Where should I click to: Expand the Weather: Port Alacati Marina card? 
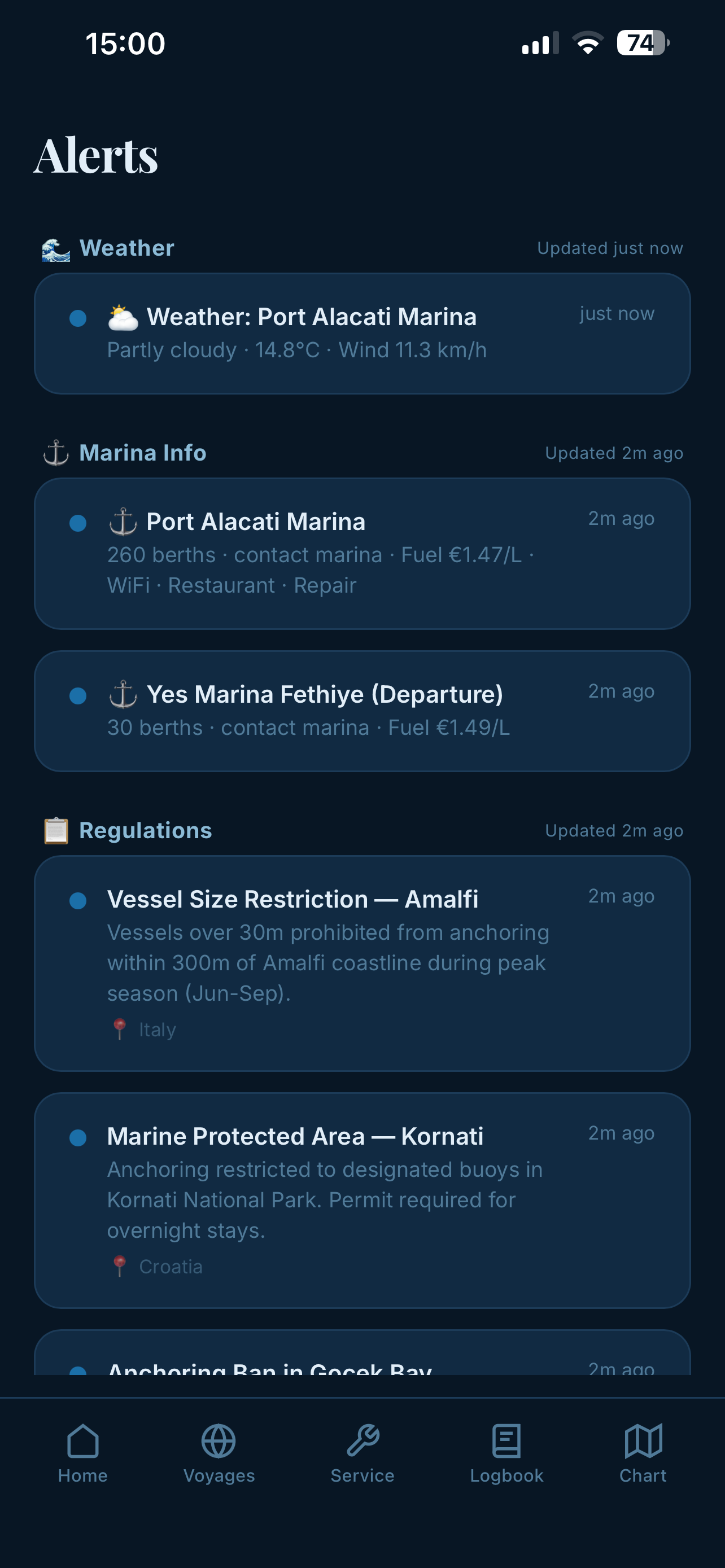pyautogui.click(x=362, y=332)
